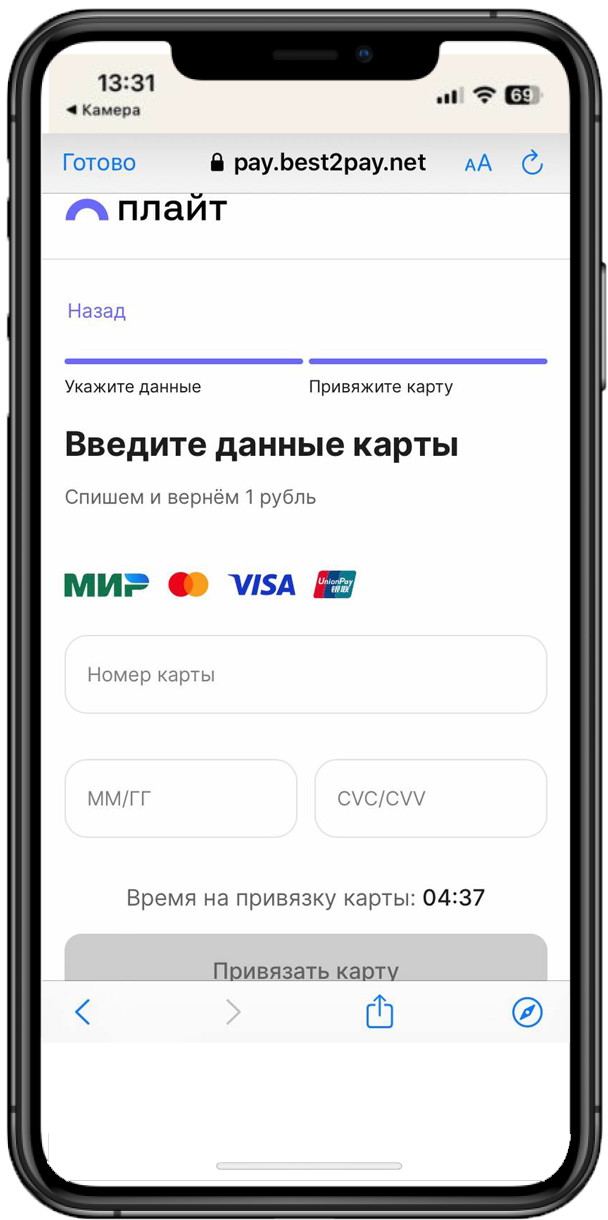The height and width of the screenshot is (1220, 608).
Task: Navigate back with the browser arrow
Action: (x=83, y=1013)
